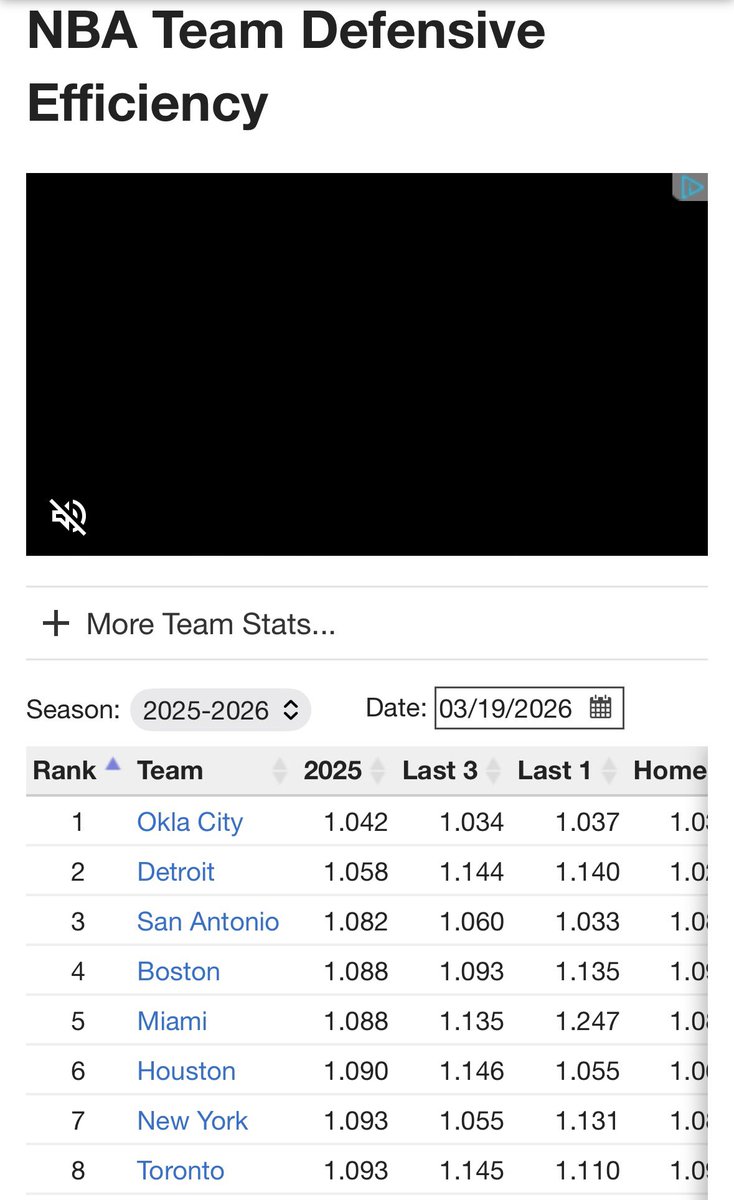The width and height of the screenshot is (734, 1200).
Task: Go to the Miami team page
Action: point(172,1021)
